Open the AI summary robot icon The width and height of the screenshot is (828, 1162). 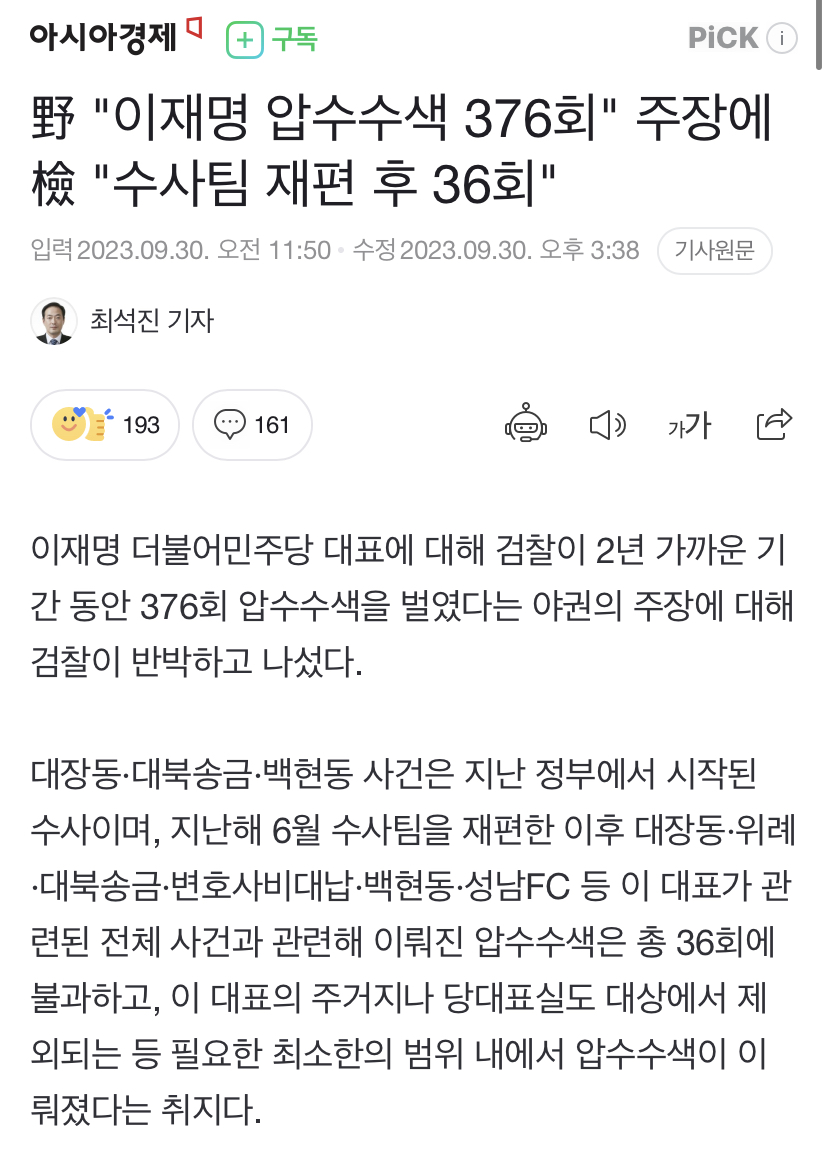pyautogui.click(x=526, y=425)
